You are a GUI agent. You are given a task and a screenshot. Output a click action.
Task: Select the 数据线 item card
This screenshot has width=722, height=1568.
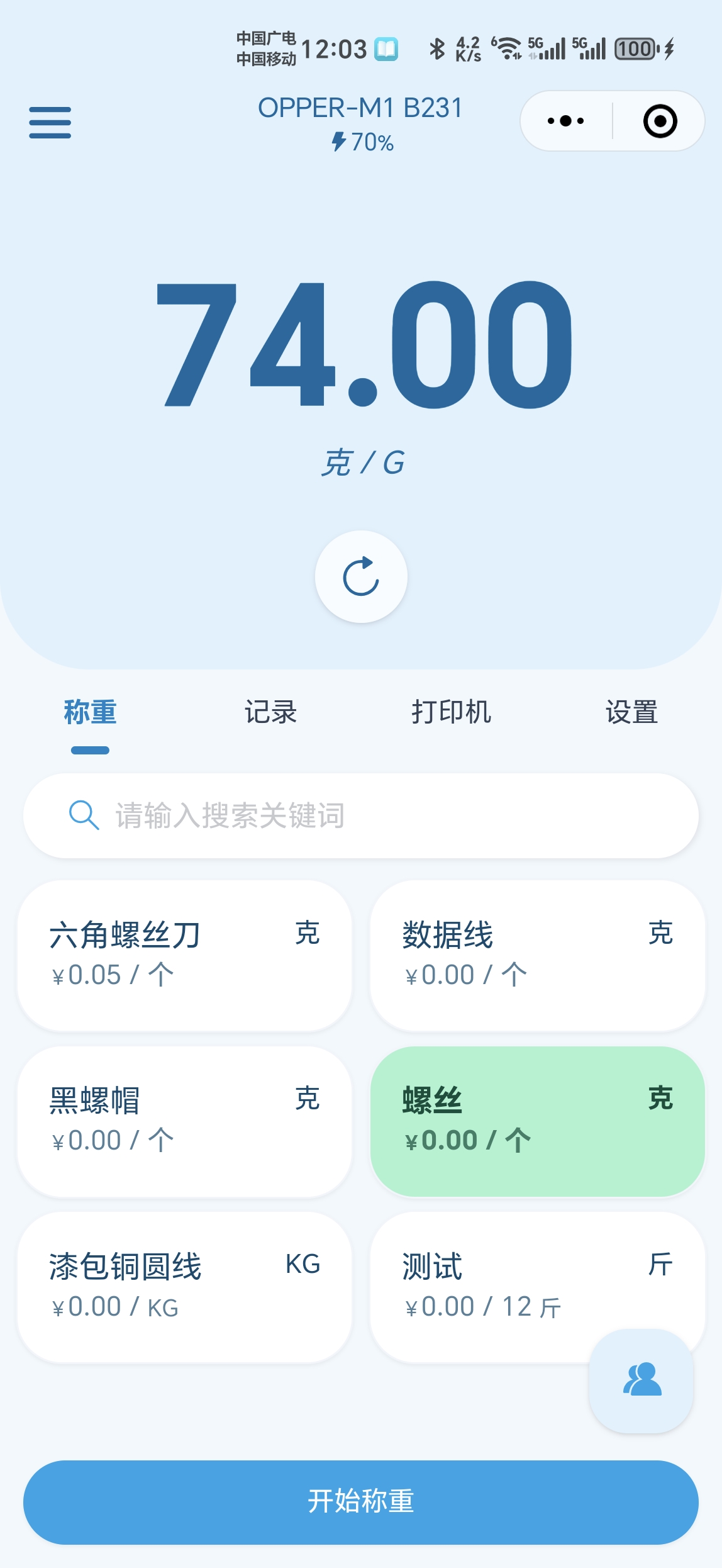pyautogui.click(x=537, y=955)
